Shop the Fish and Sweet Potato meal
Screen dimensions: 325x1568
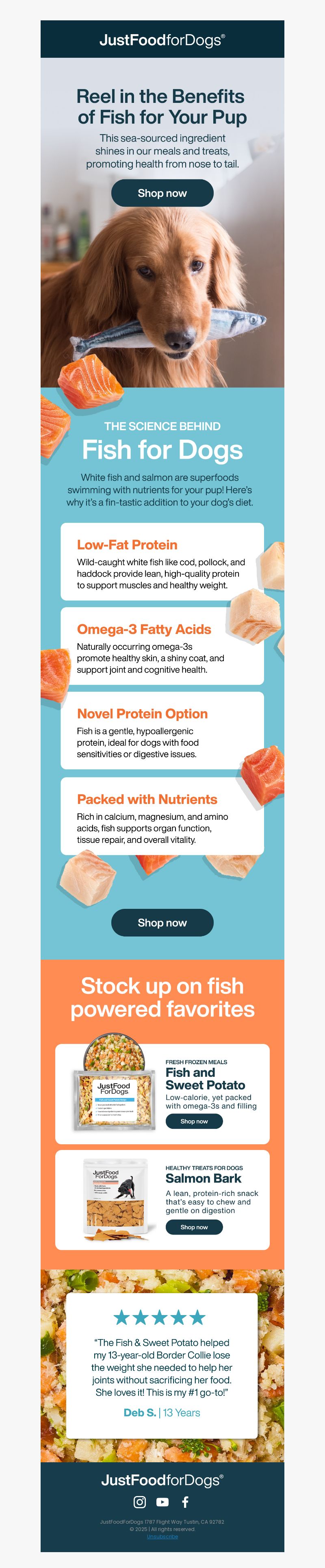click(193, 1121)
